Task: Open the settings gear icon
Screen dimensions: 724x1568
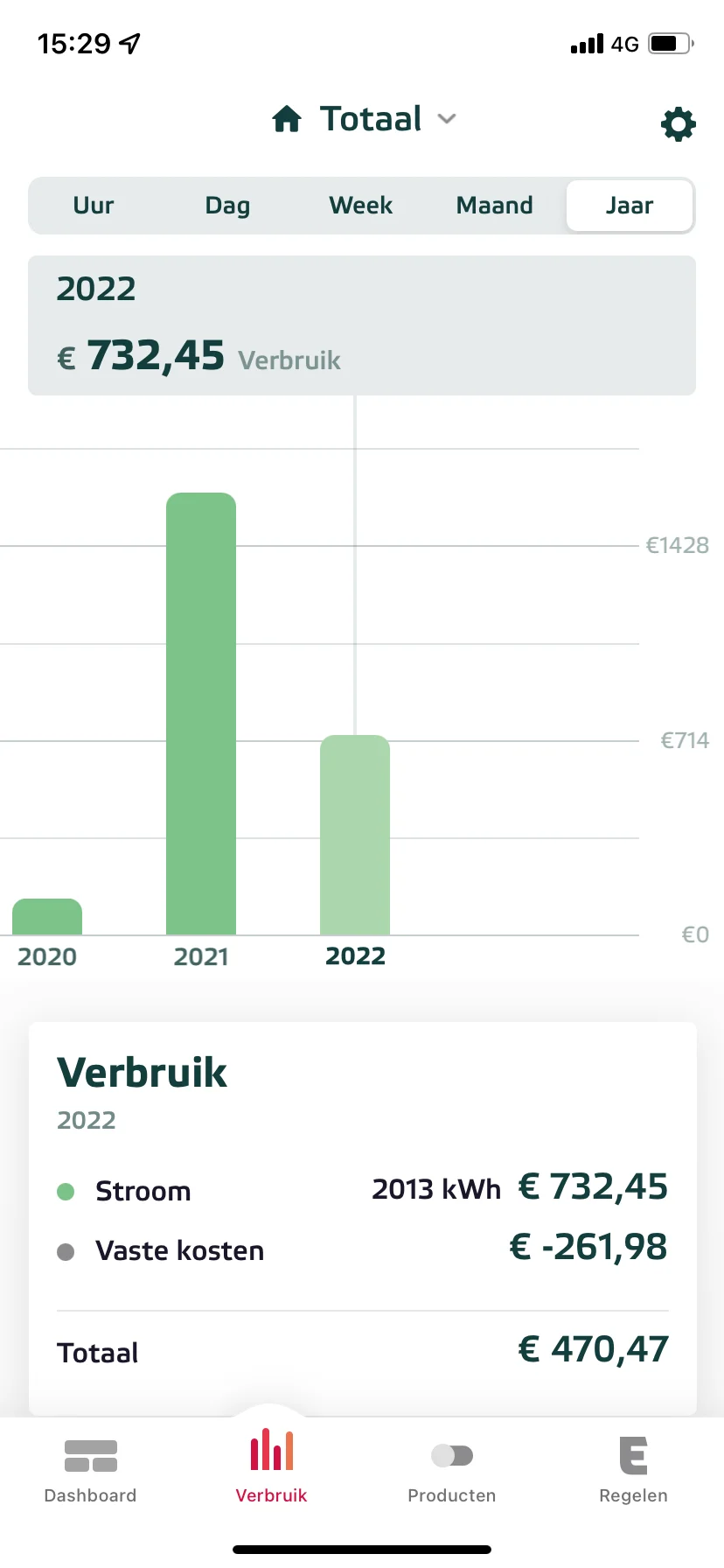Action: coord(678,124)
